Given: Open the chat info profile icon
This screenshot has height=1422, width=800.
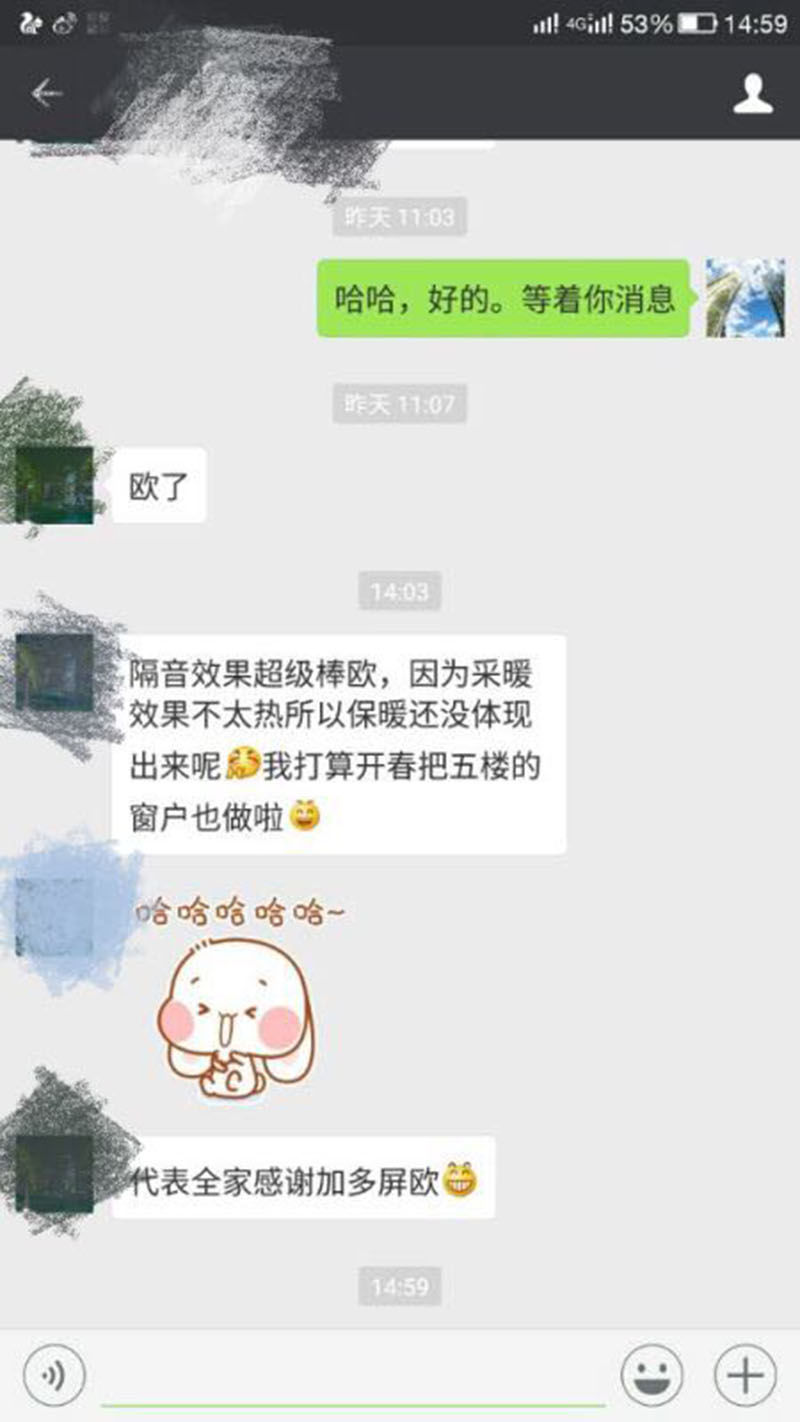Looking at the screenshot, I should click(752, 93).
